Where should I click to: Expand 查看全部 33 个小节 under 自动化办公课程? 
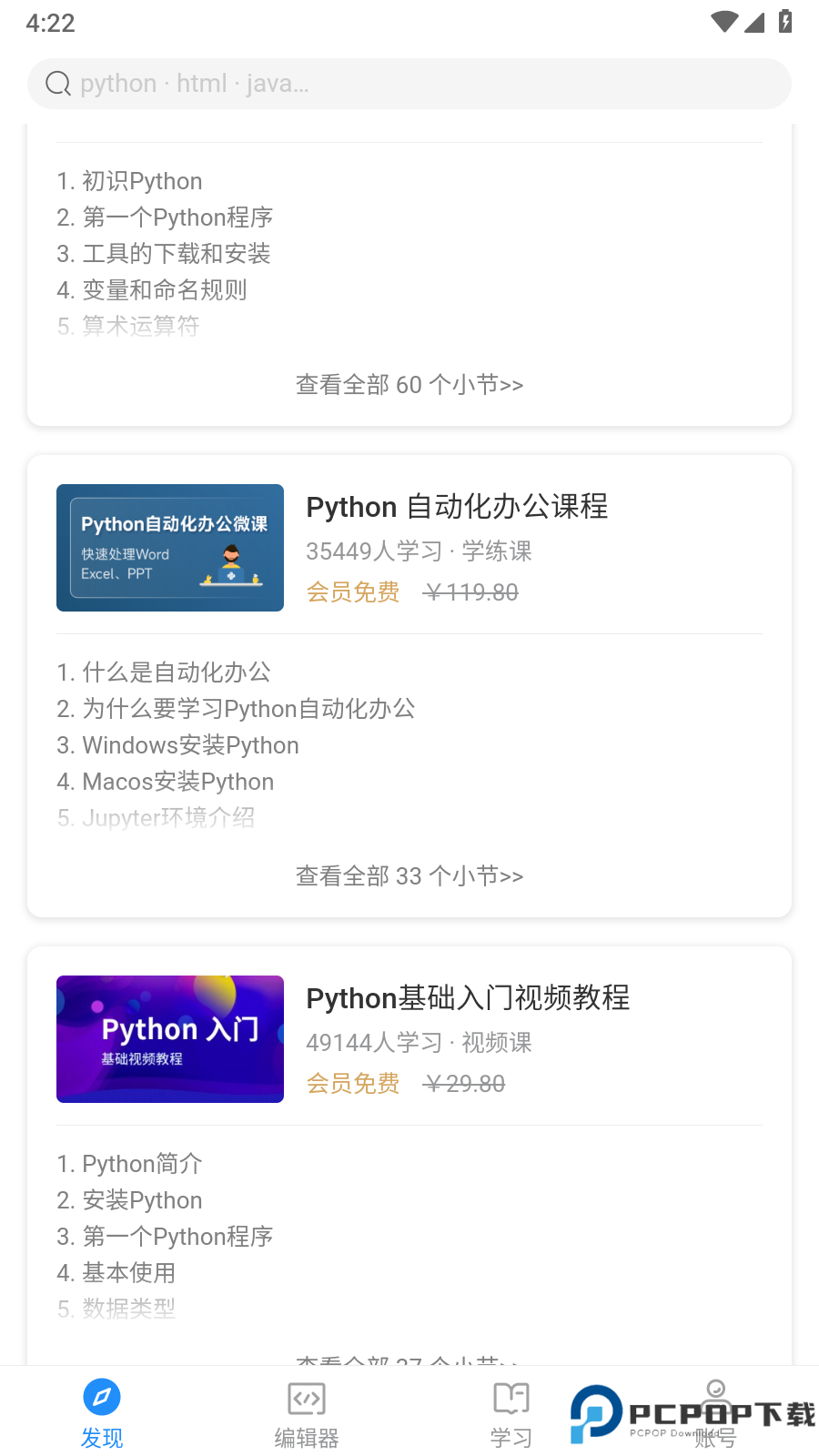pyautogui.click(x=409, y=875)
